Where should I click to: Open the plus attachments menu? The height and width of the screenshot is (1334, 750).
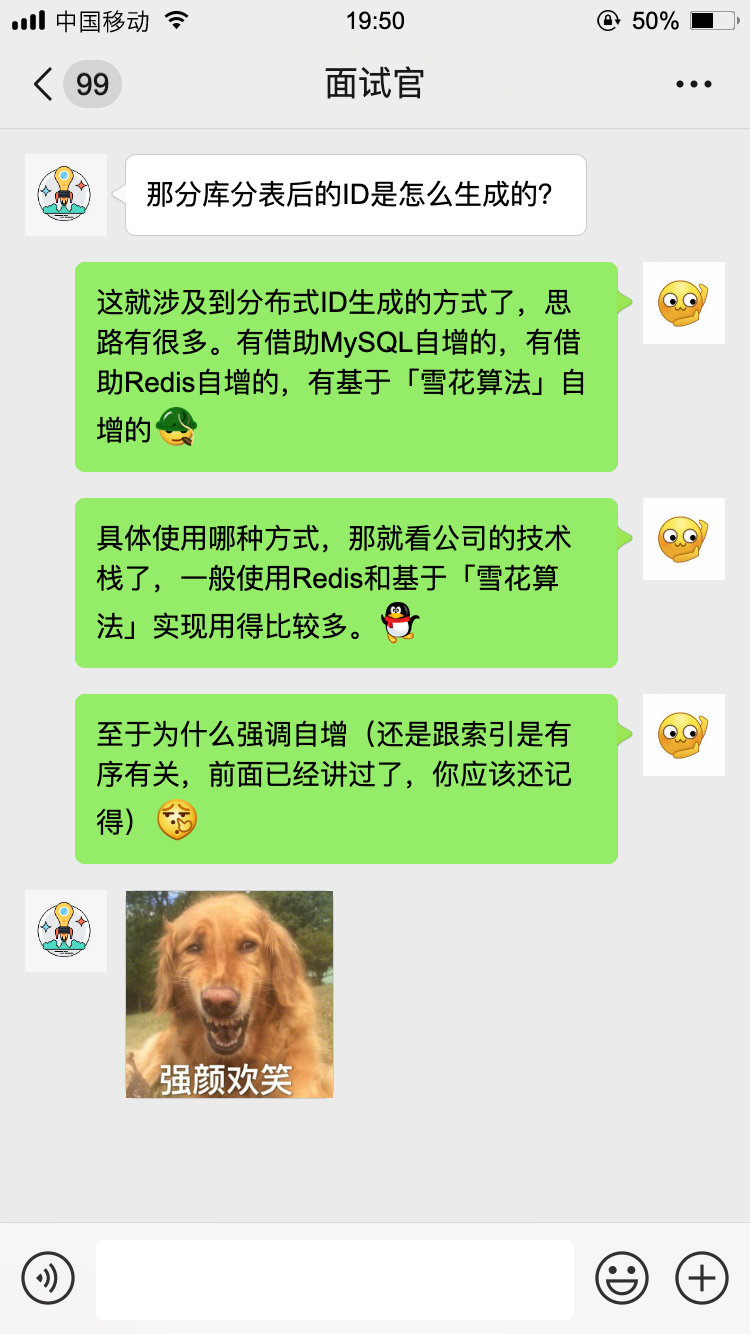(x=702, y=1277)
